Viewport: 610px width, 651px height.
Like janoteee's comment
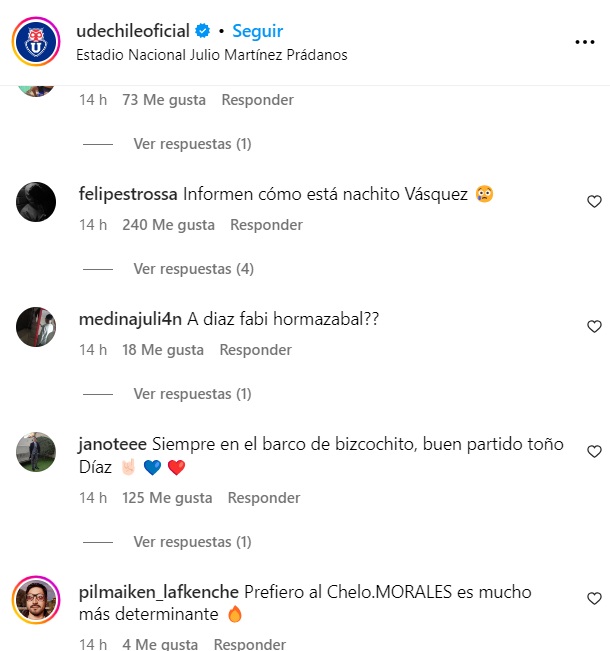594,451
